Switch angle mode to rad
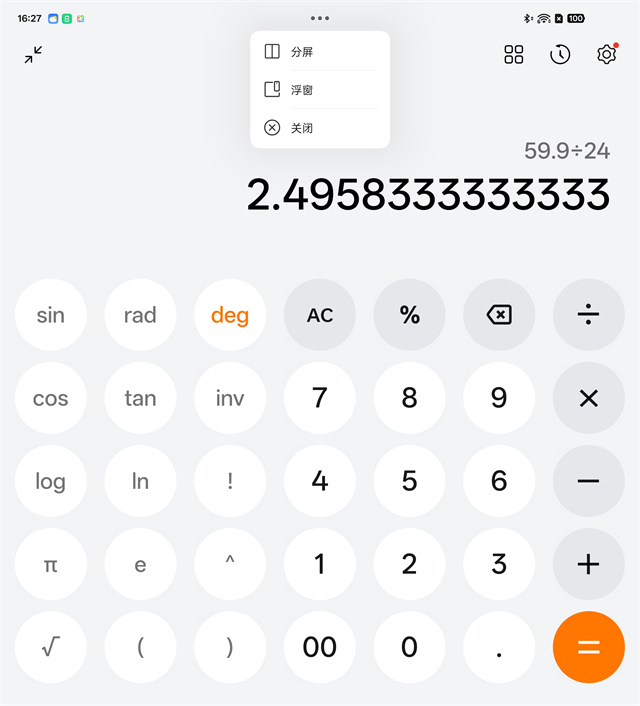The height and width of the screenshot is (706, 640). pos(141,315)
